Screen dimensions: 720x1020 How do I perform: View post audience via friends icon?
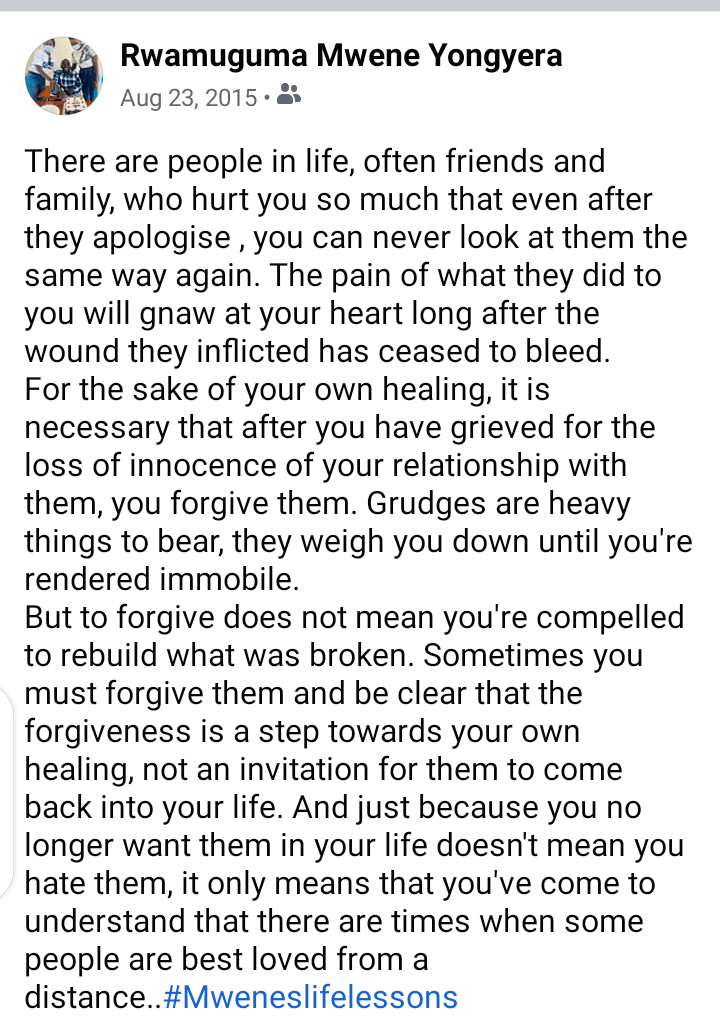[x=289, y=96]
